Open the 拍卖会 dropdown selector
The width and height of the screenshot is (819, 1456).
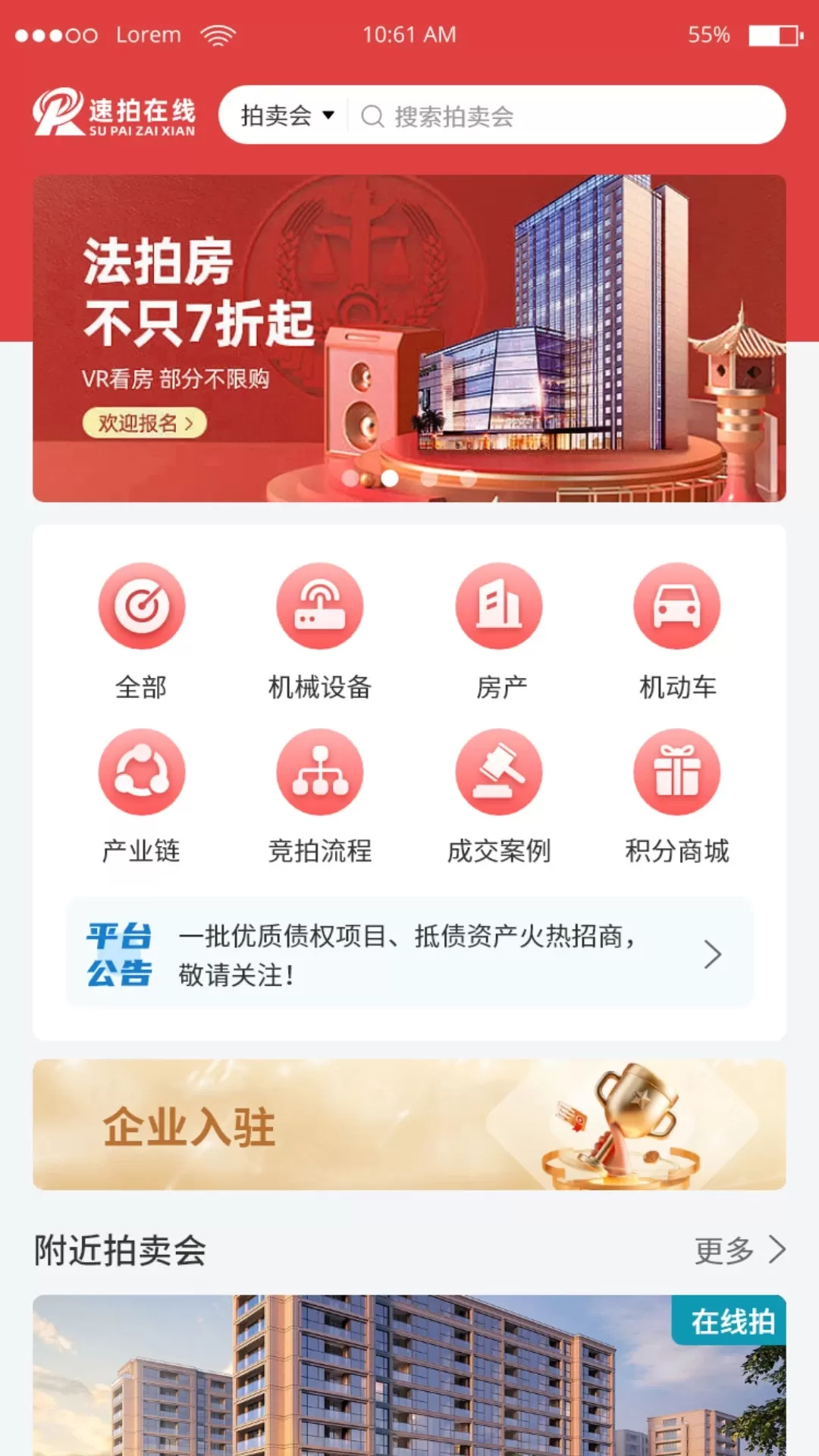287,116
